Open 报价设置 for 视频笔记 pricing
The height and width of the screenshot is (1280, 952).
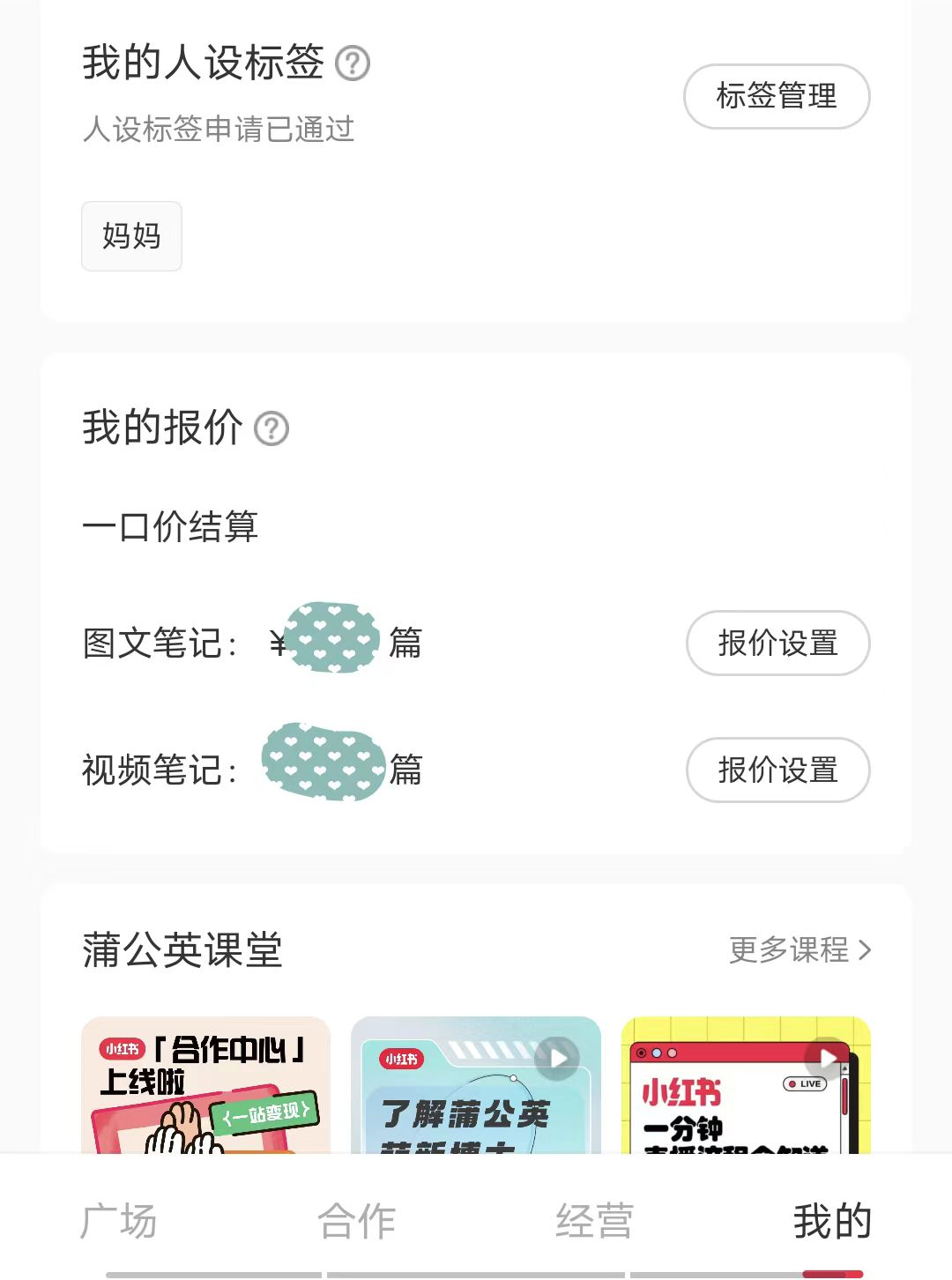point(777,770)
